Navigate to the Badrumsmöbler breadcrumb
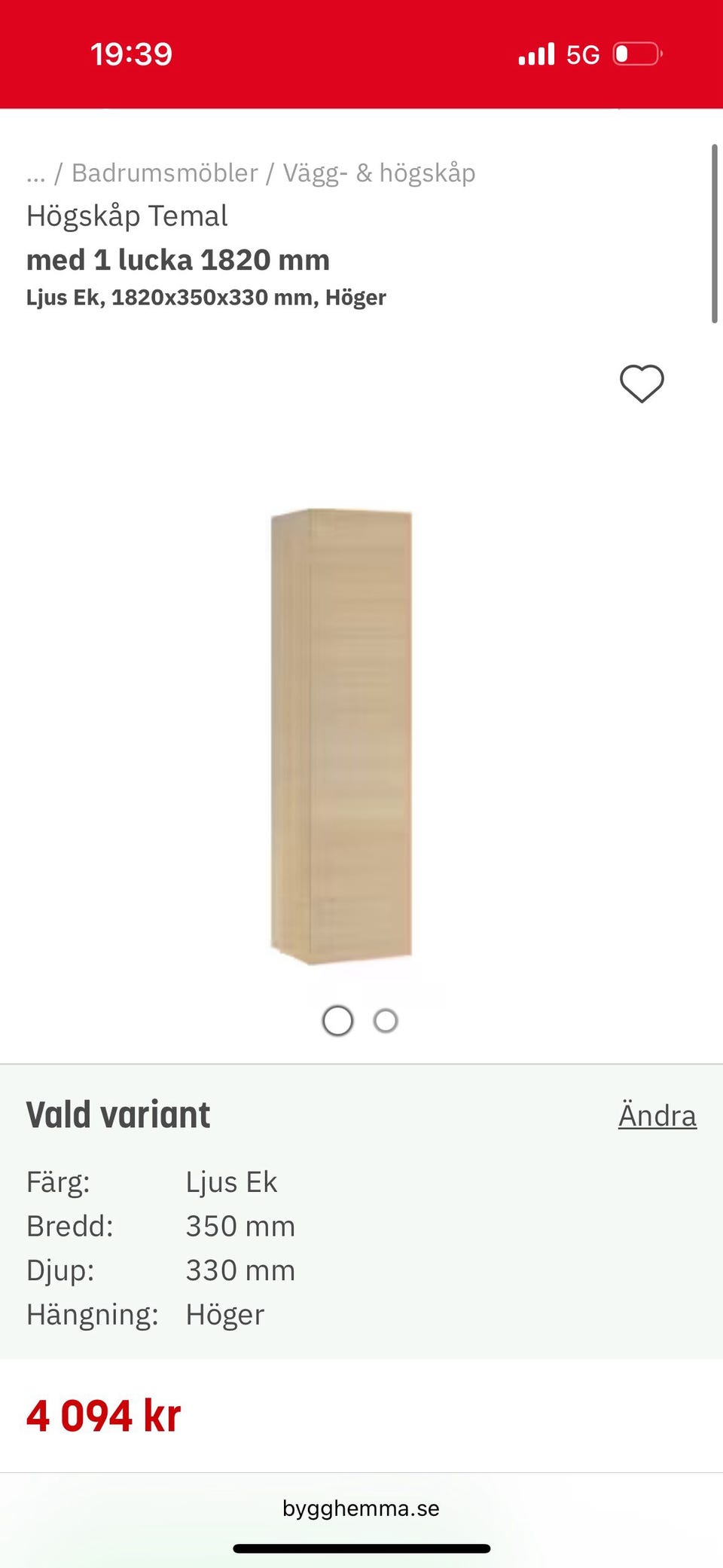The height and width of the screenshot is (1568, 723). pyautogui.click(x=165, y=173)
